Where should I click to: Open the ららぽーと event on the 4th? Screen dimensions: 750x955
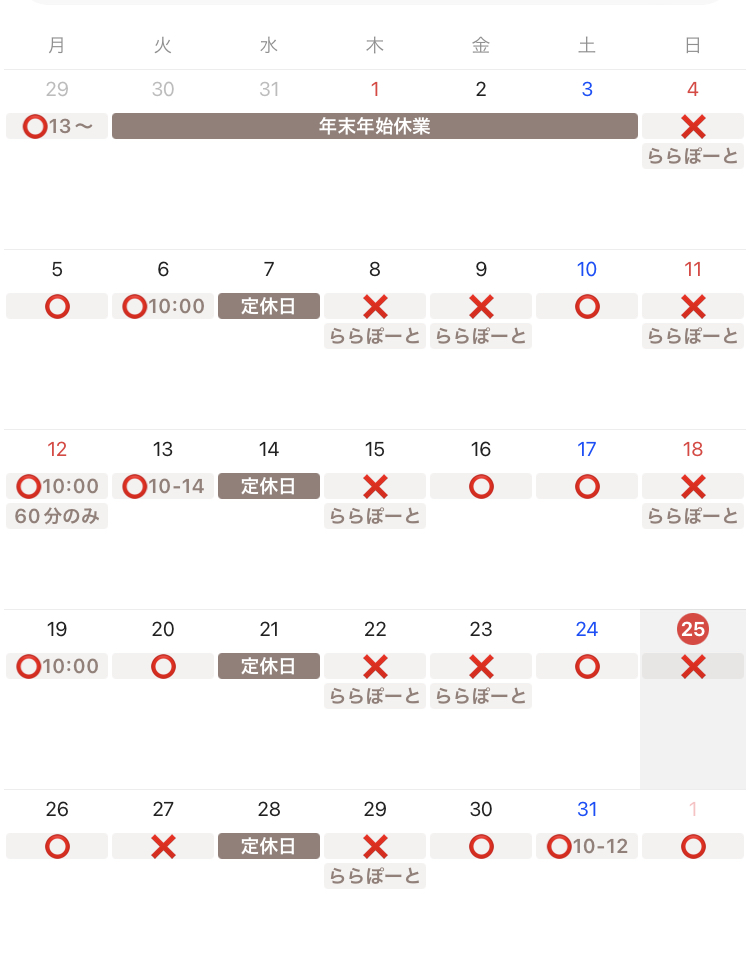(x=693, y=156)
